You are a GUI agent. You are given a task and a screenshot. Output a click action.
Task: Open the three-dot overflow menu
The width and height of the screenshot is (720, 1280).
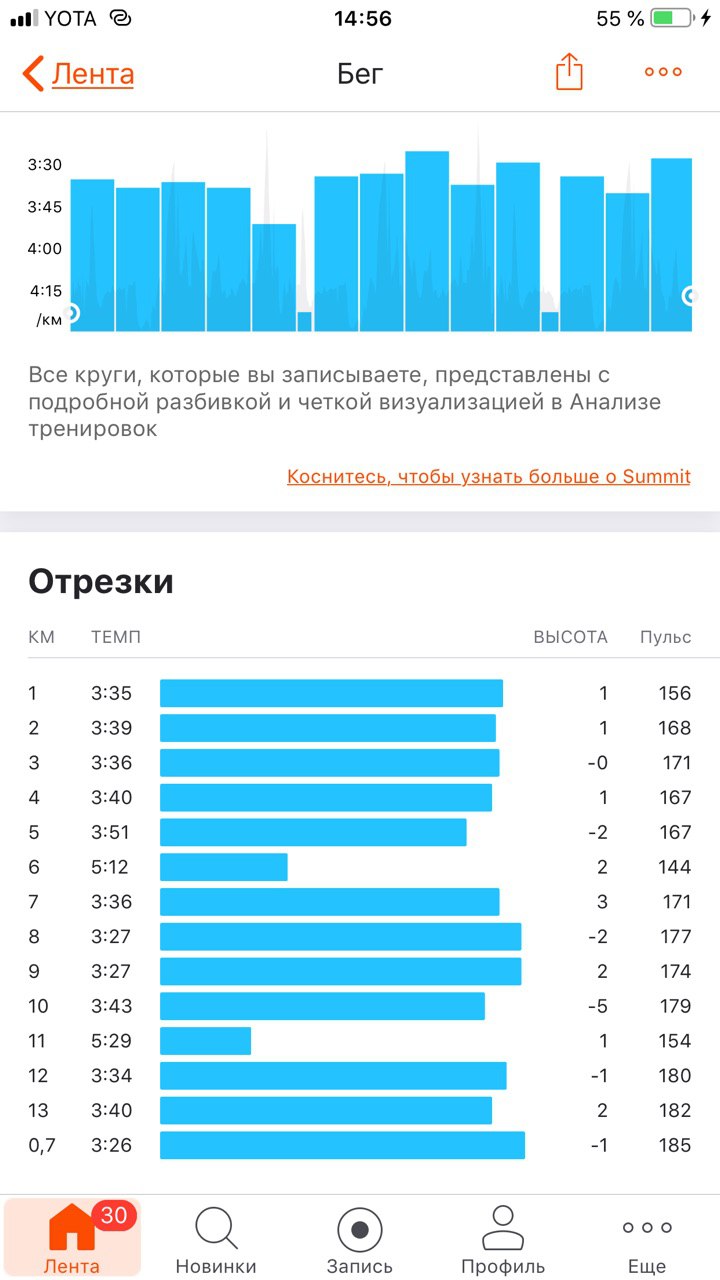[663, 72]
